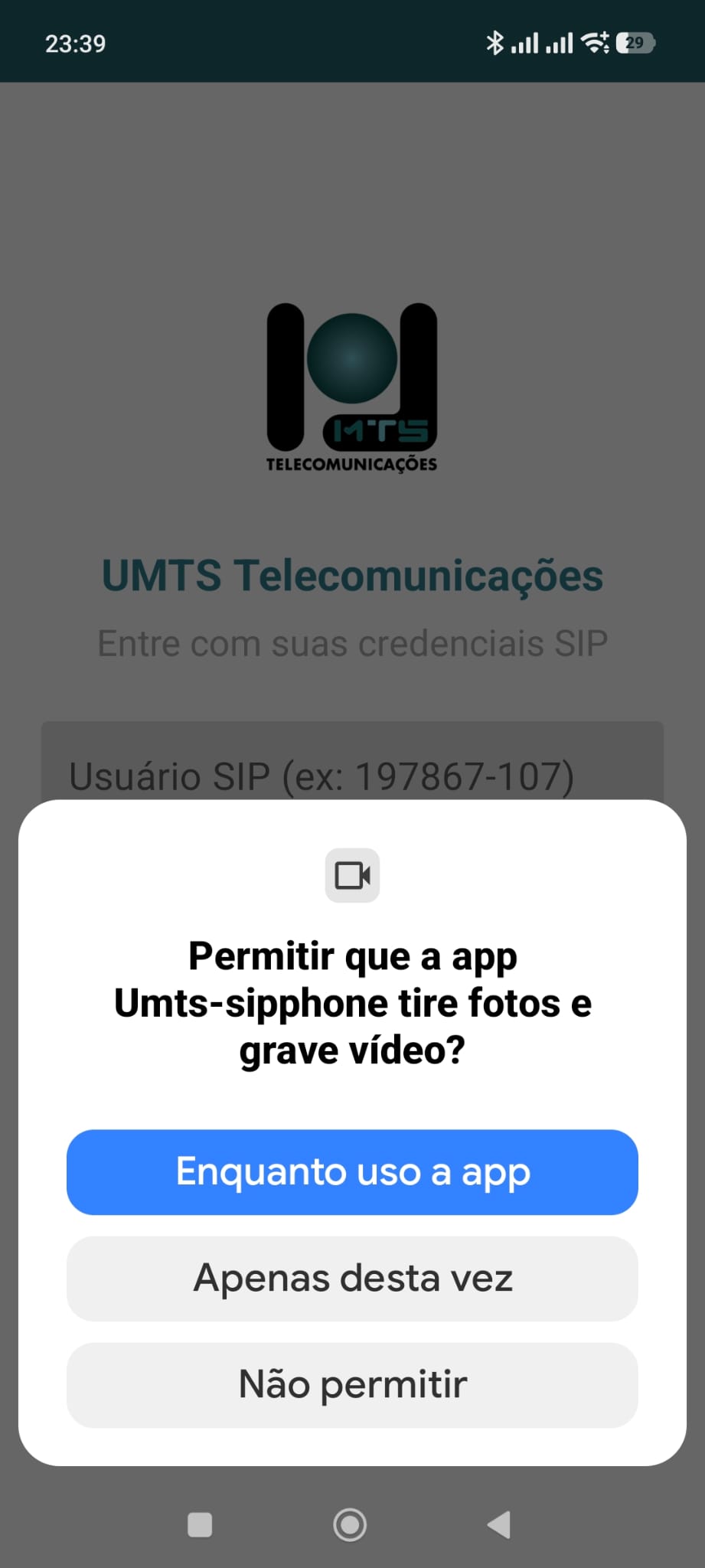Tap the Recents navigation square
705x1568 pixels.
tap(199, 1524)
